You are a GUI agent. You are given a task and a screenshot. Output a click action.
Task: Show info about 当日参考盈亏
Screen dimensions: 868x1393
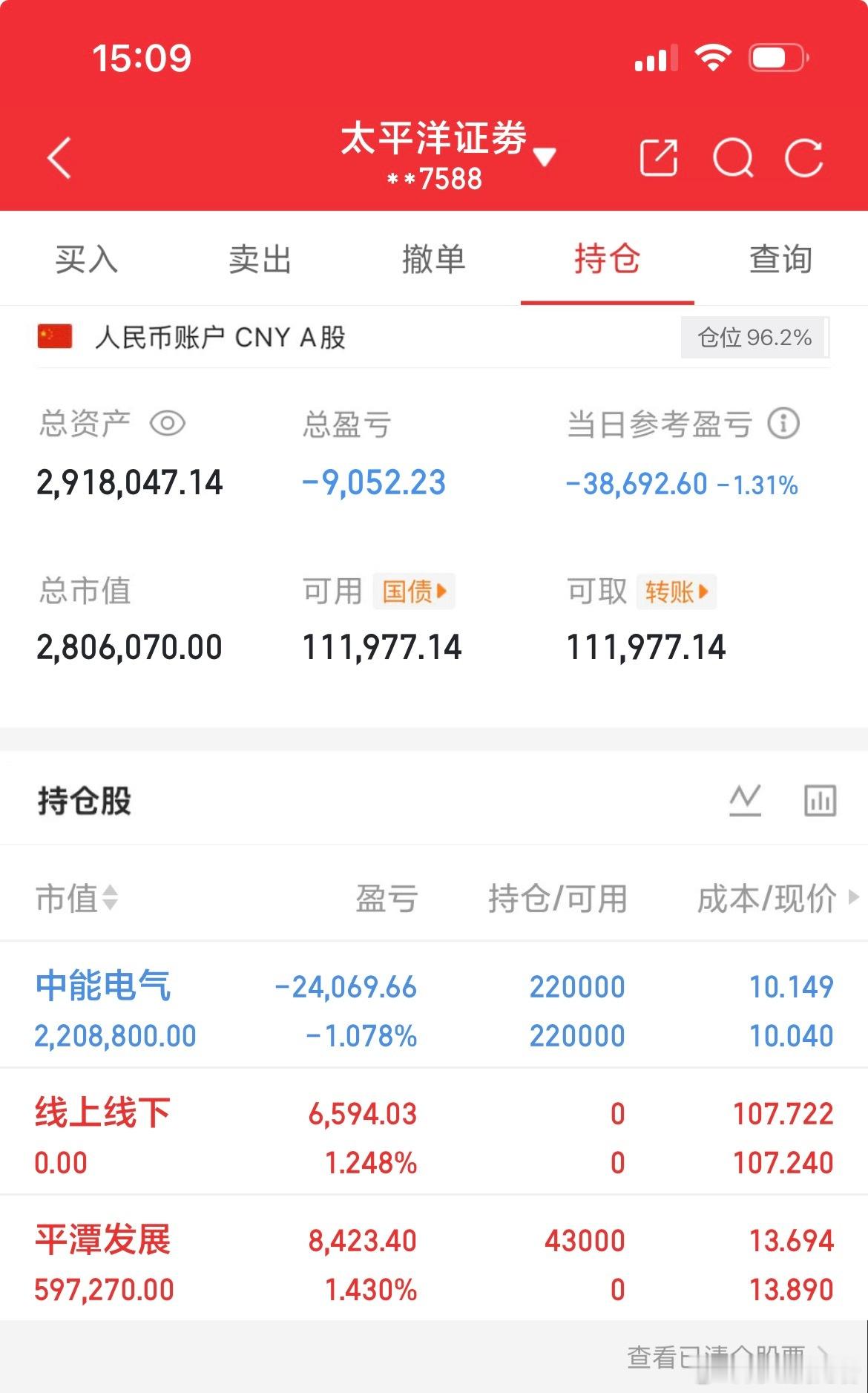click(783, 424)
